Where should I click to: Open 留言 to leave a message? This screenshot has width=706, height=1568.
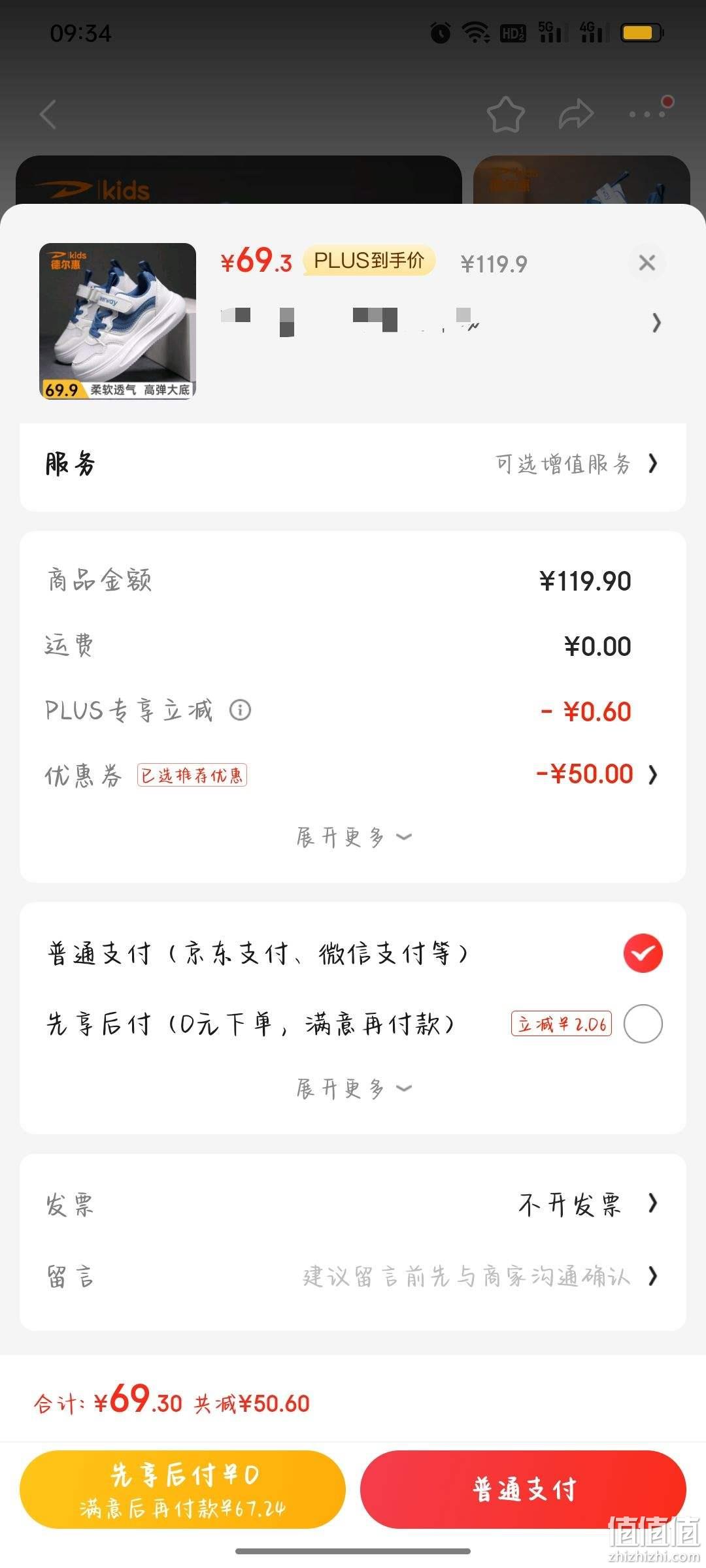click(353, 1276)
